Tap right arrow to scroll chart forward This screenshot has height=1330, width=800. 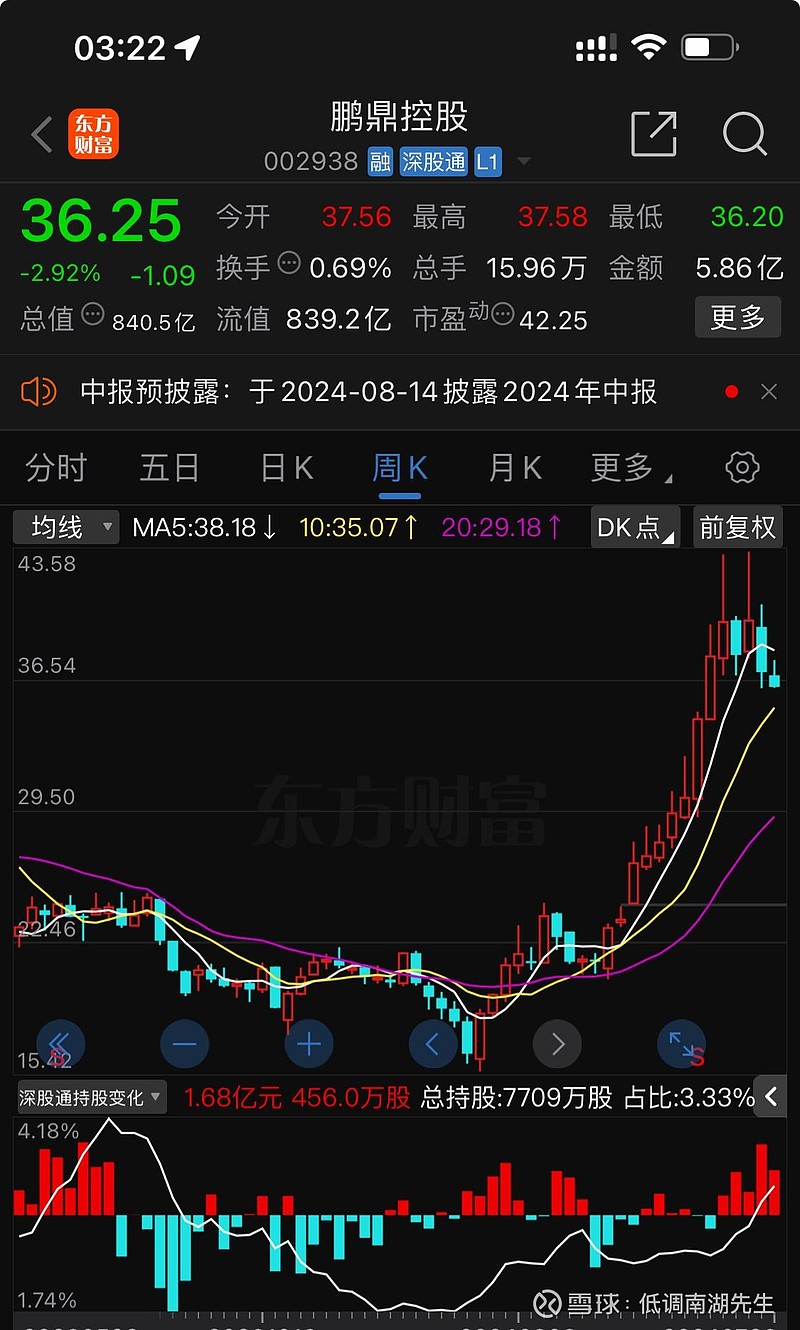coord(557,1043)
